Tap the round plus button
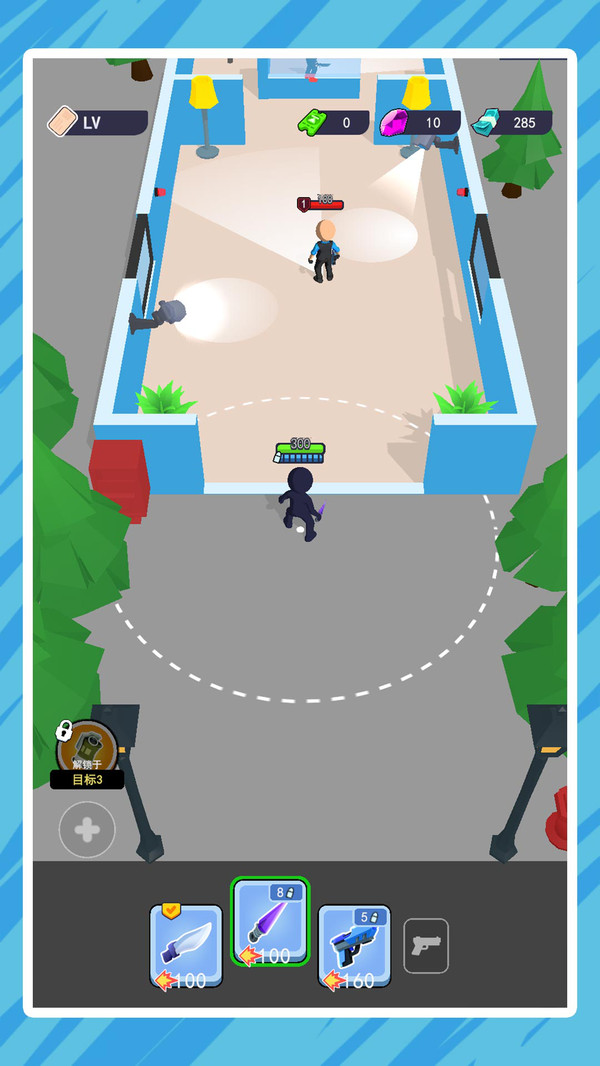This screenshot has height=1066, width=600. [87, 830]
